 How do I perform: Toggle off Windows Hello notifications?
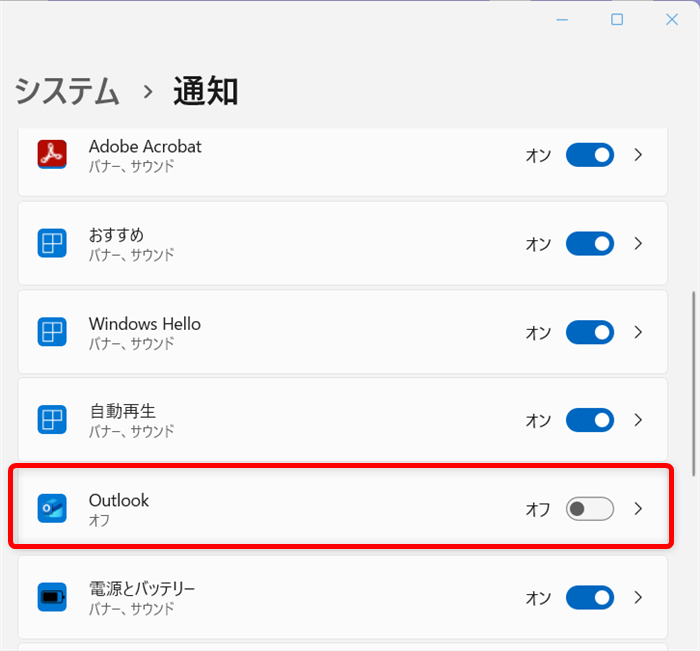[590, 332]
